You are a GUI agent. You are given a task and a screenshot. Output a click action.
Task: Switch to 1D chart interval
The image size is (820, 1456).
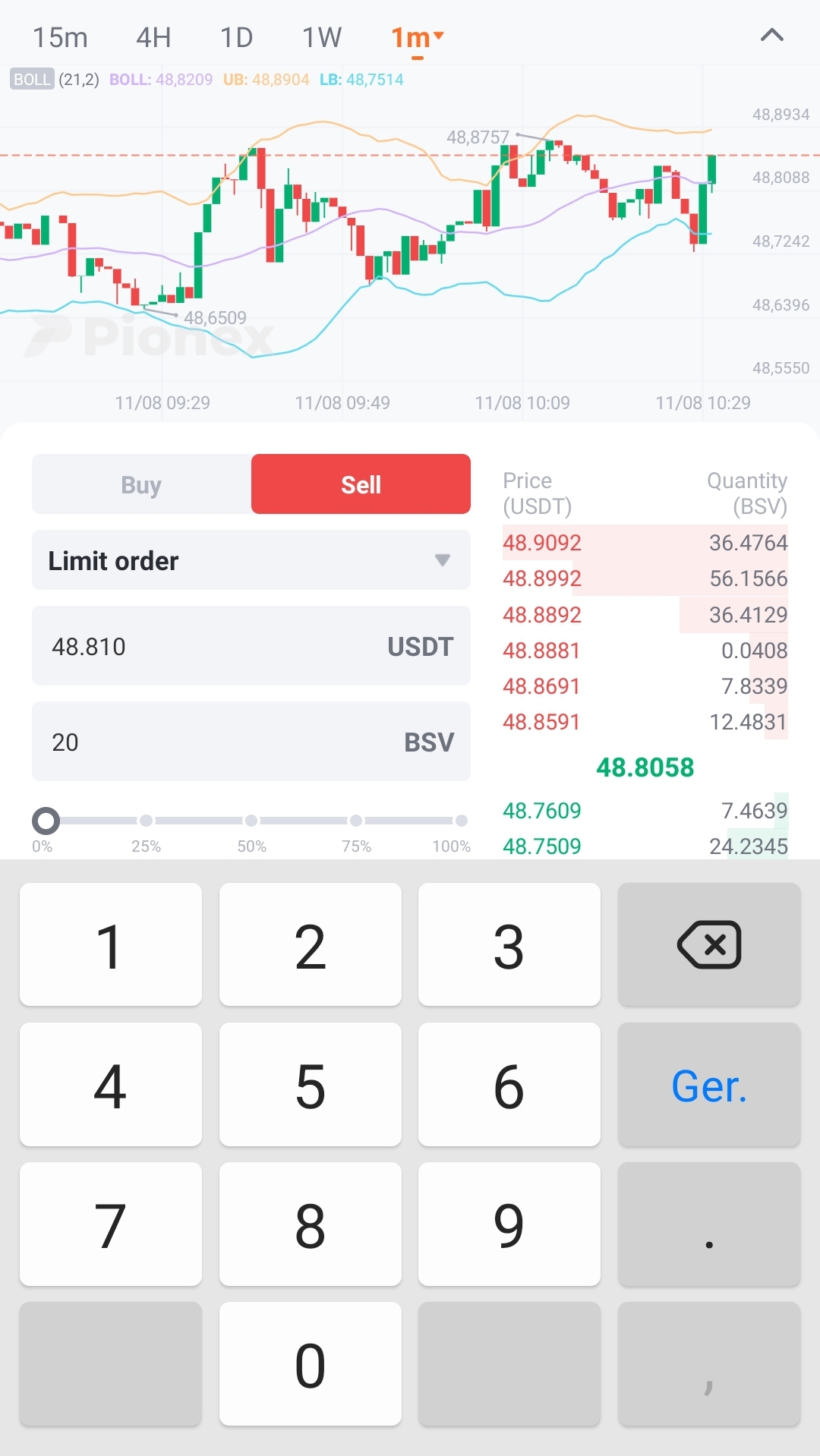(x=236, y=37)
